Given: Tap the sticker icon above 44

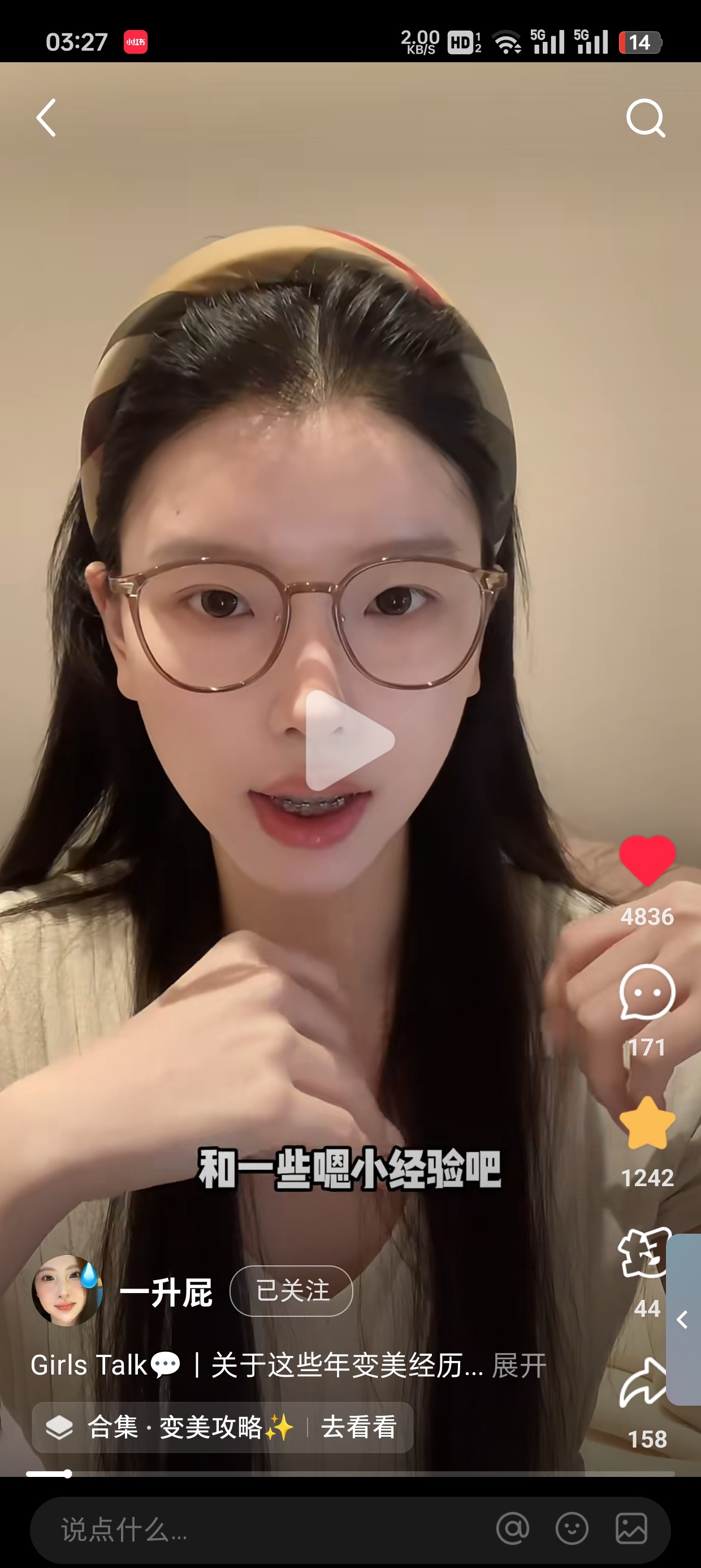Looking at the screenshot, I should coord(645,1253).
